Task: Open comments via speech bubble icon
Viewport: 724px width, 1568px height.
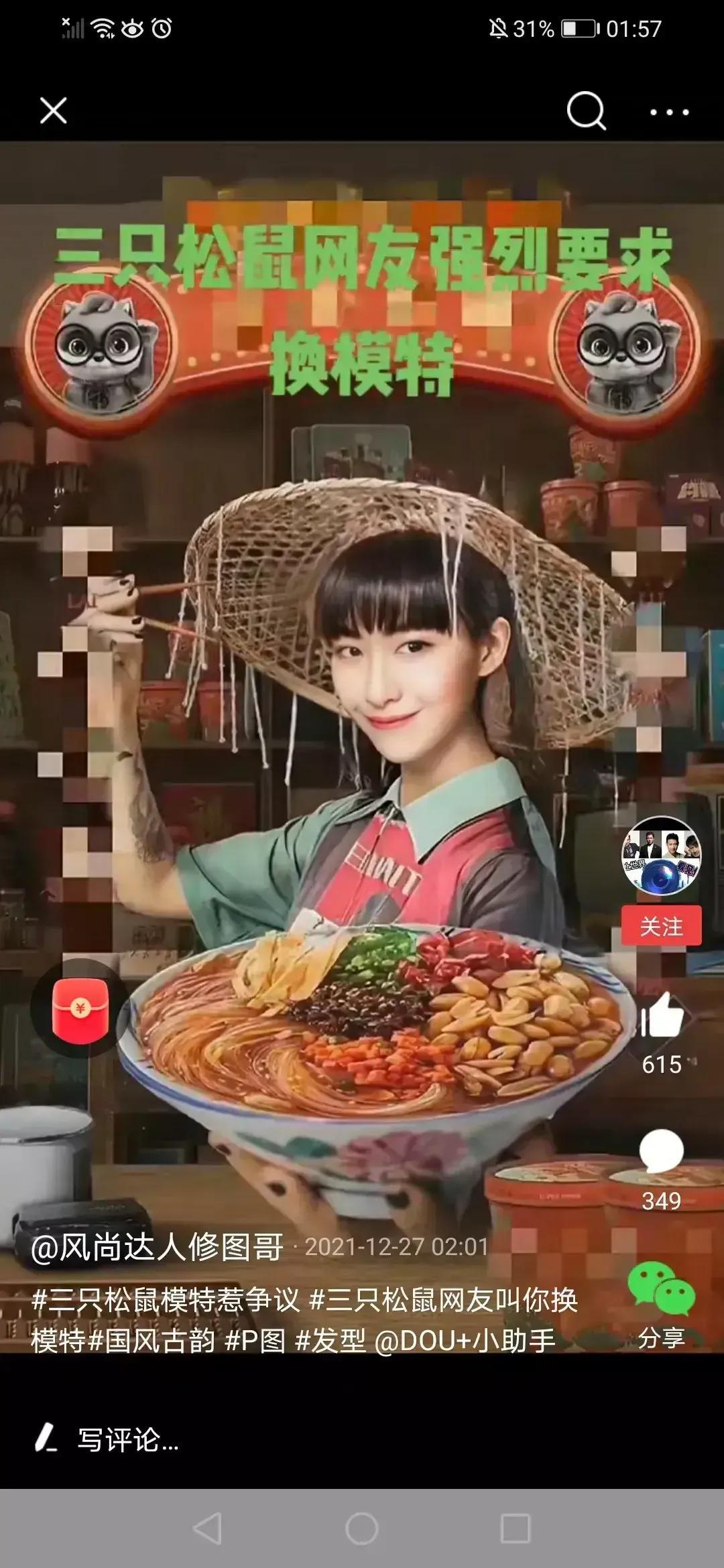Action: click(x=661, y=1152)
